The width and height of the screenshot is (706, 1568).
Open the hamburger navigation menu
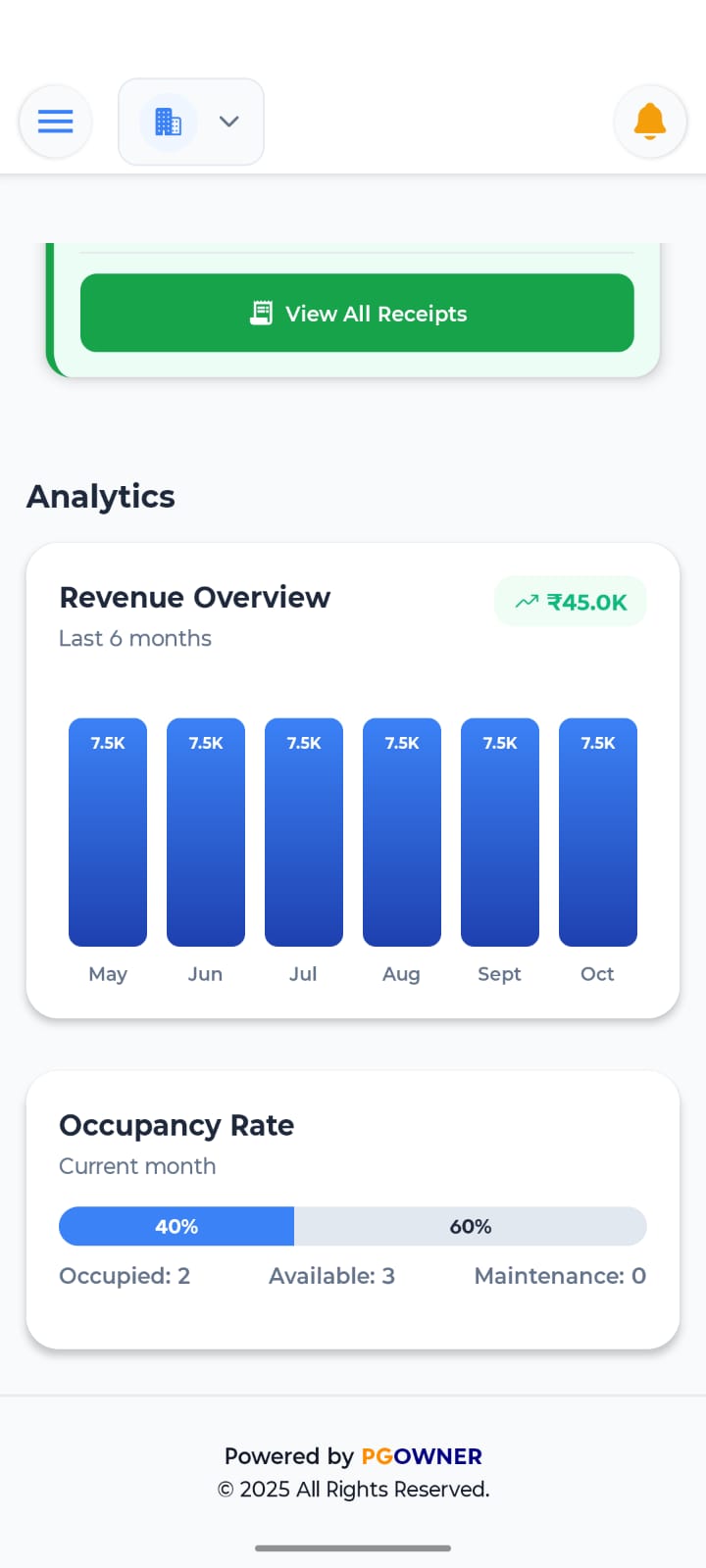(x=55, y=122)
